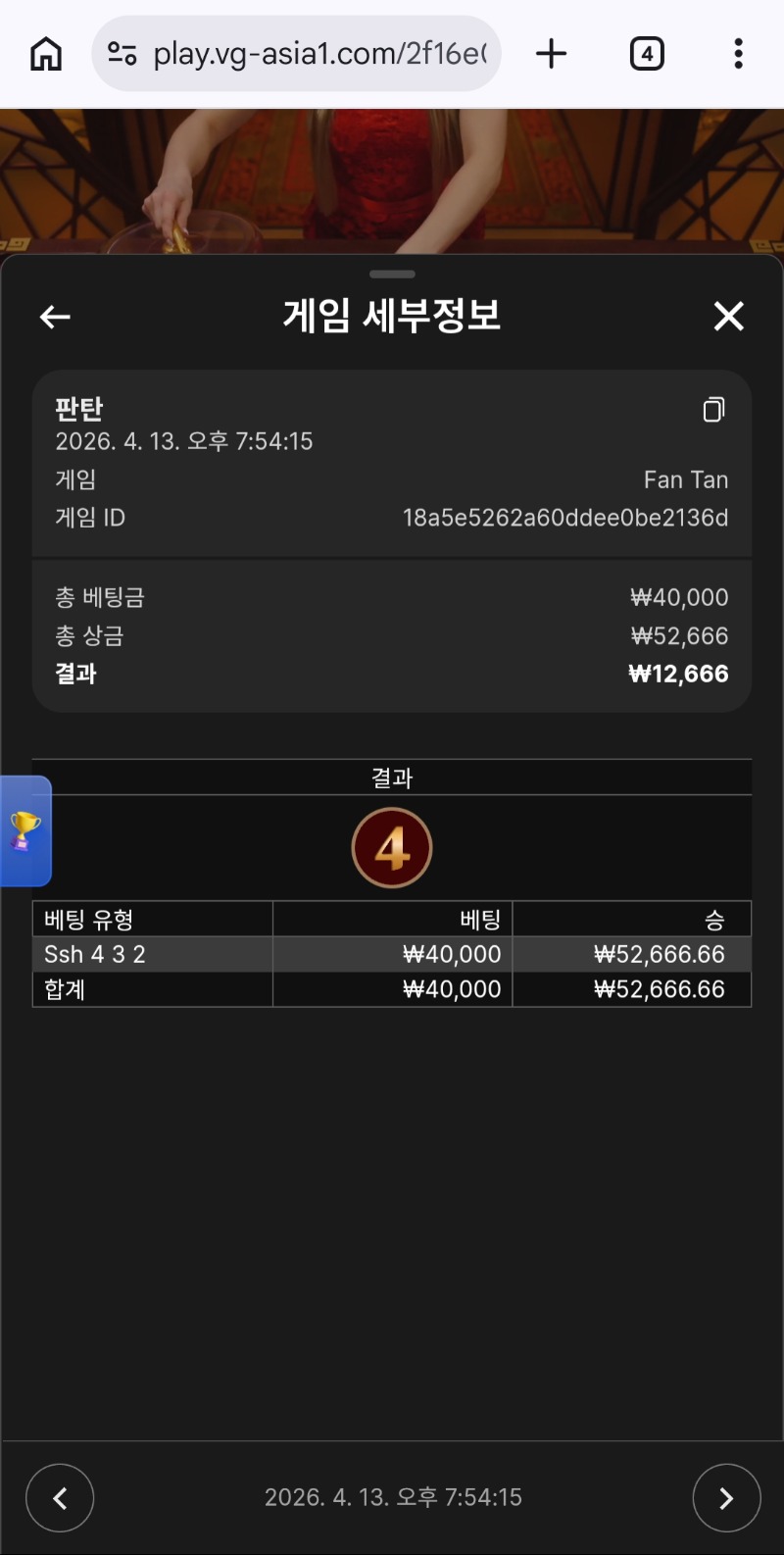Close the 게임 세부정보 panel

tap(728, 317)
